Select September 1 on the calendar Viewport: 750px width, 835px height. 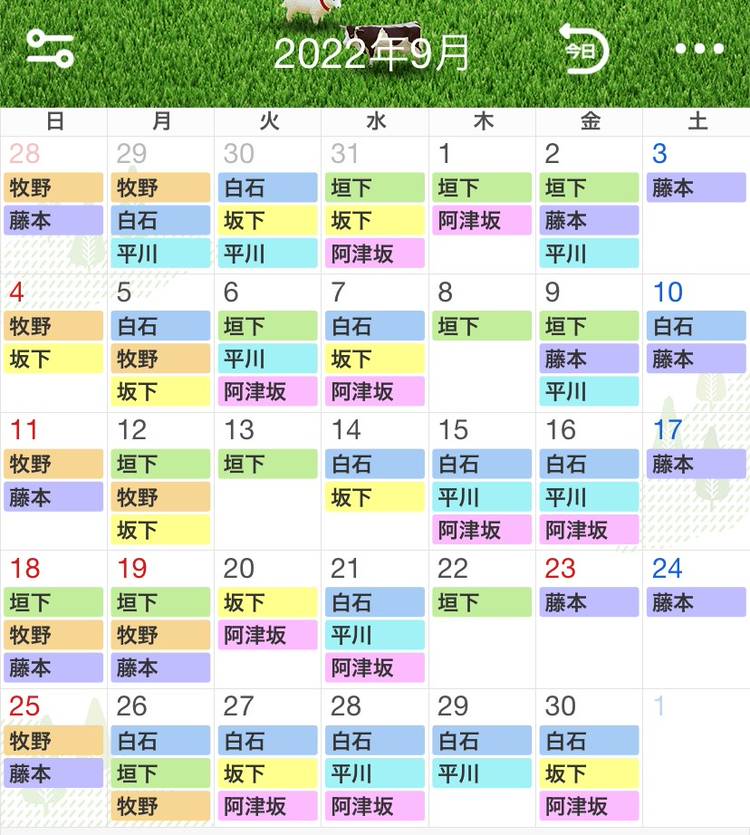tap(482, 205)
